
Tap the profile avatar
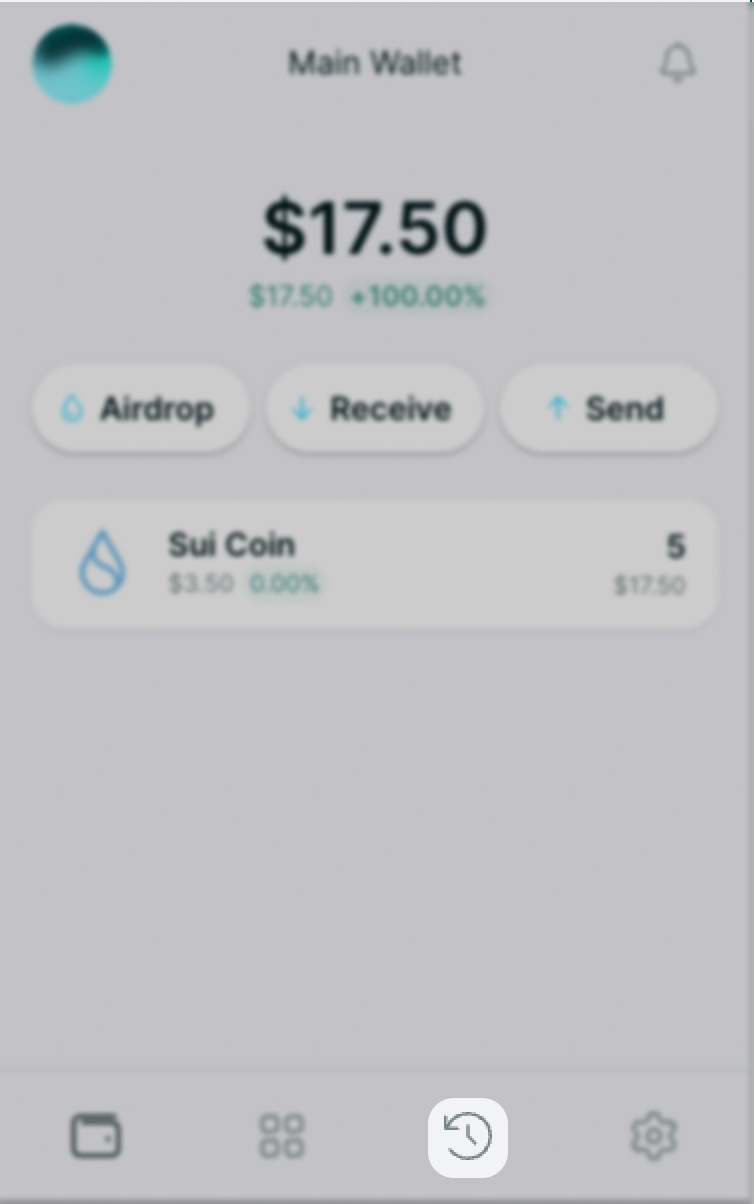click(72, 64)
